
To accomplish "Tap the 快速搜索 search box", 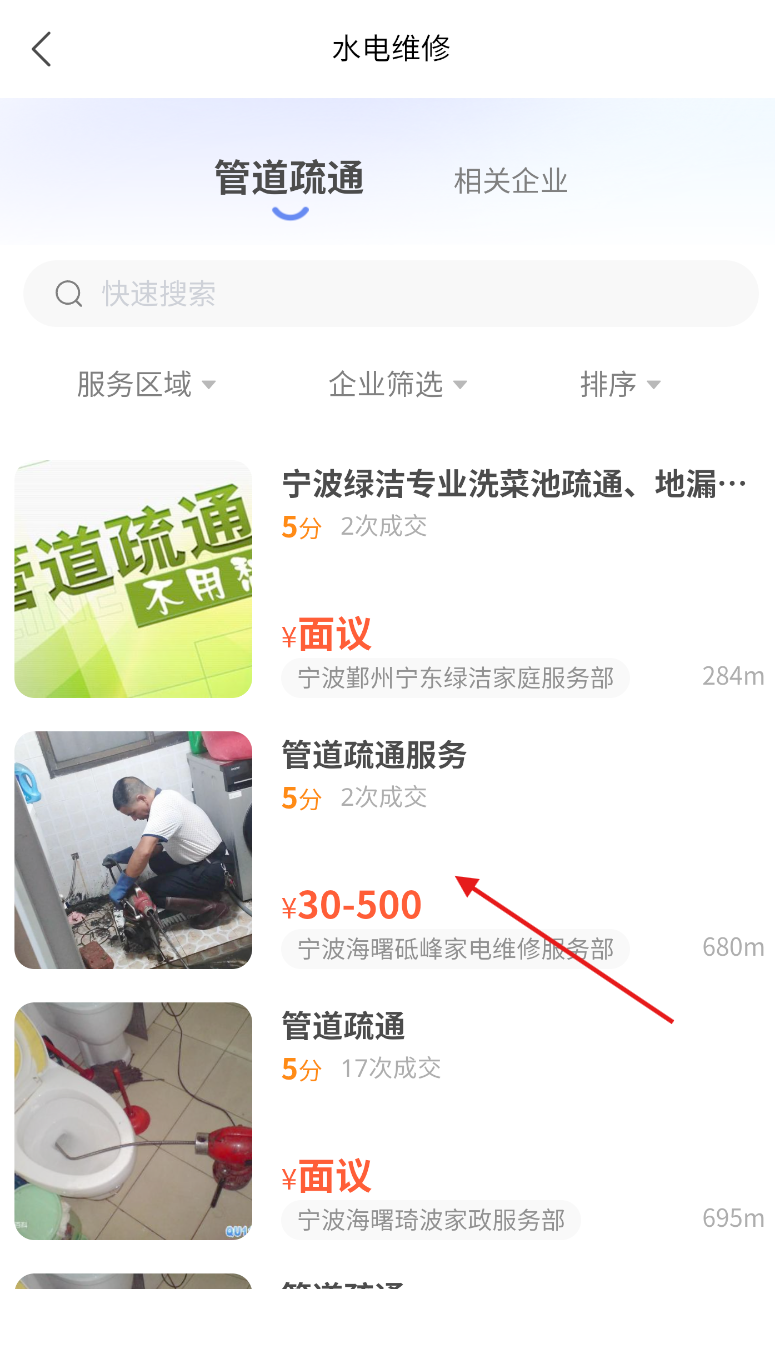I will click(391, 294).
